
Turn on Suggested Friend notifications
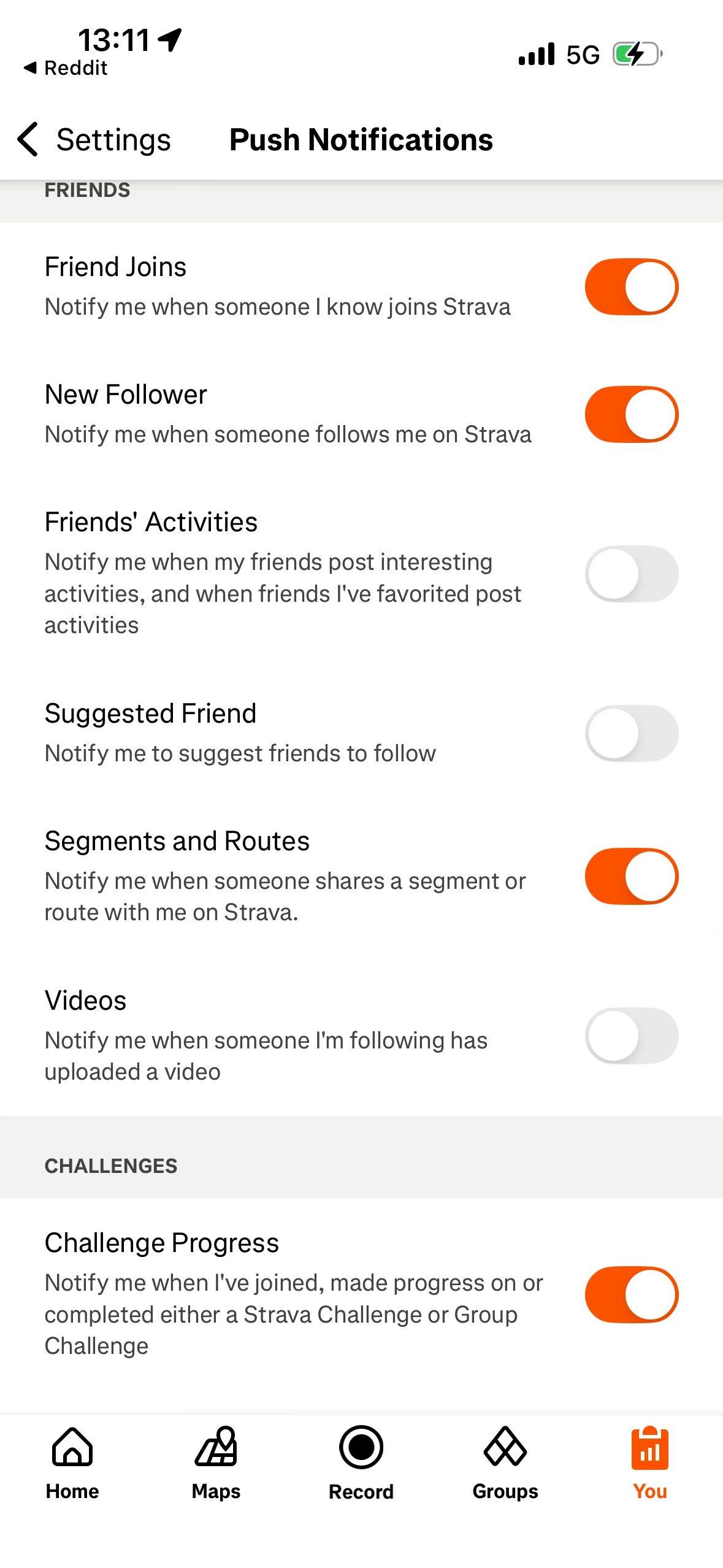coord(631,733)
